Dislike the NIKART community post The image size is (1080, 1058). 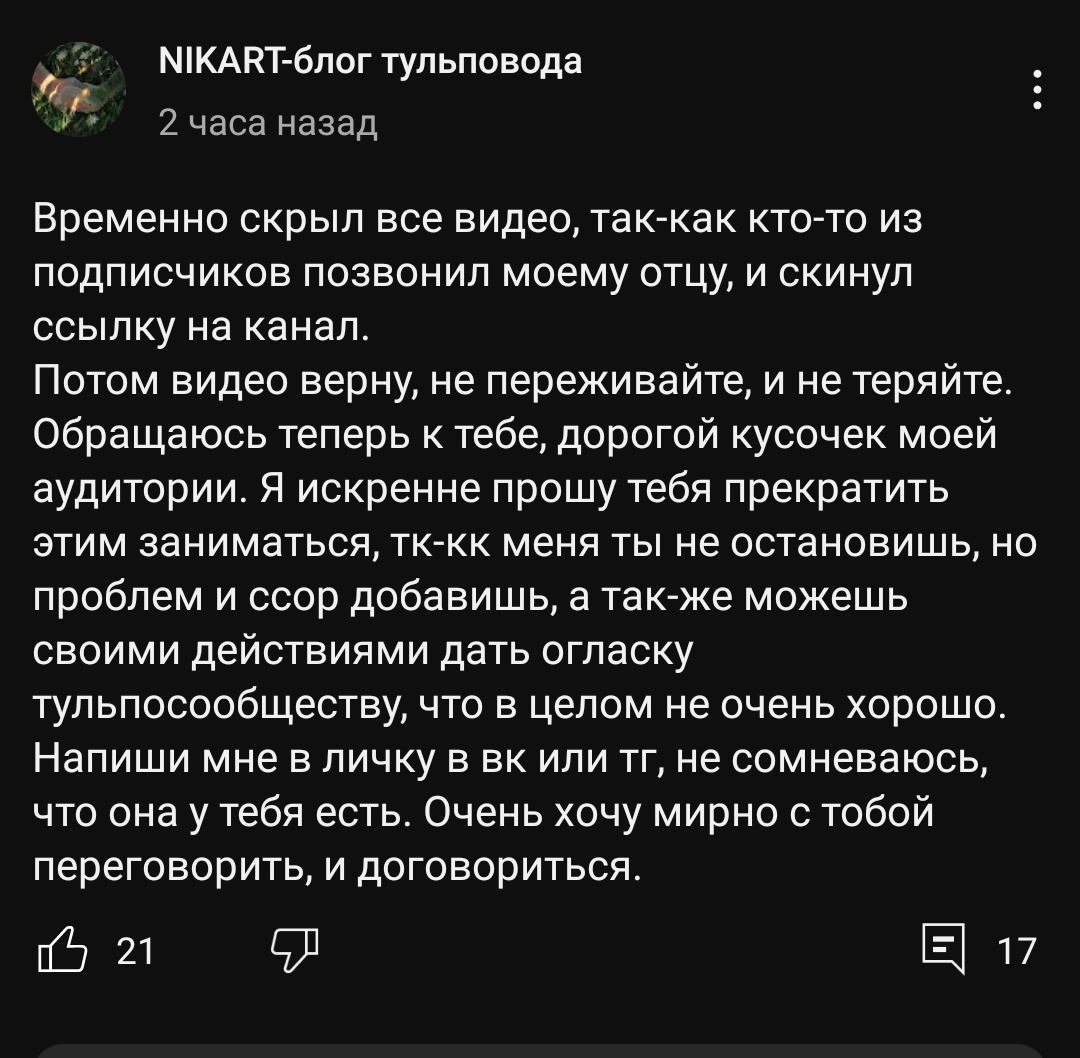point(294,950)
